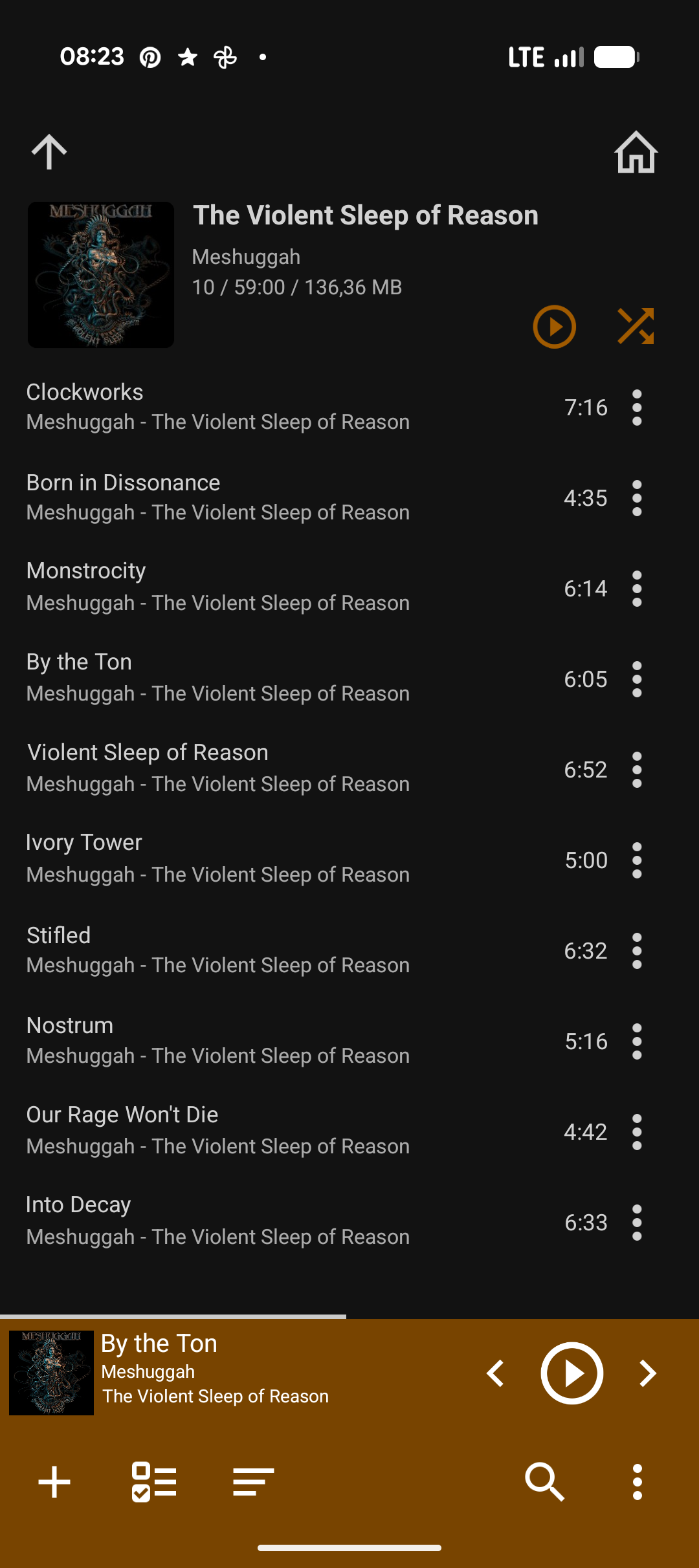Open the bottom toolbar overflow menu
The image size is (699, 1568).
[637, 1482]
